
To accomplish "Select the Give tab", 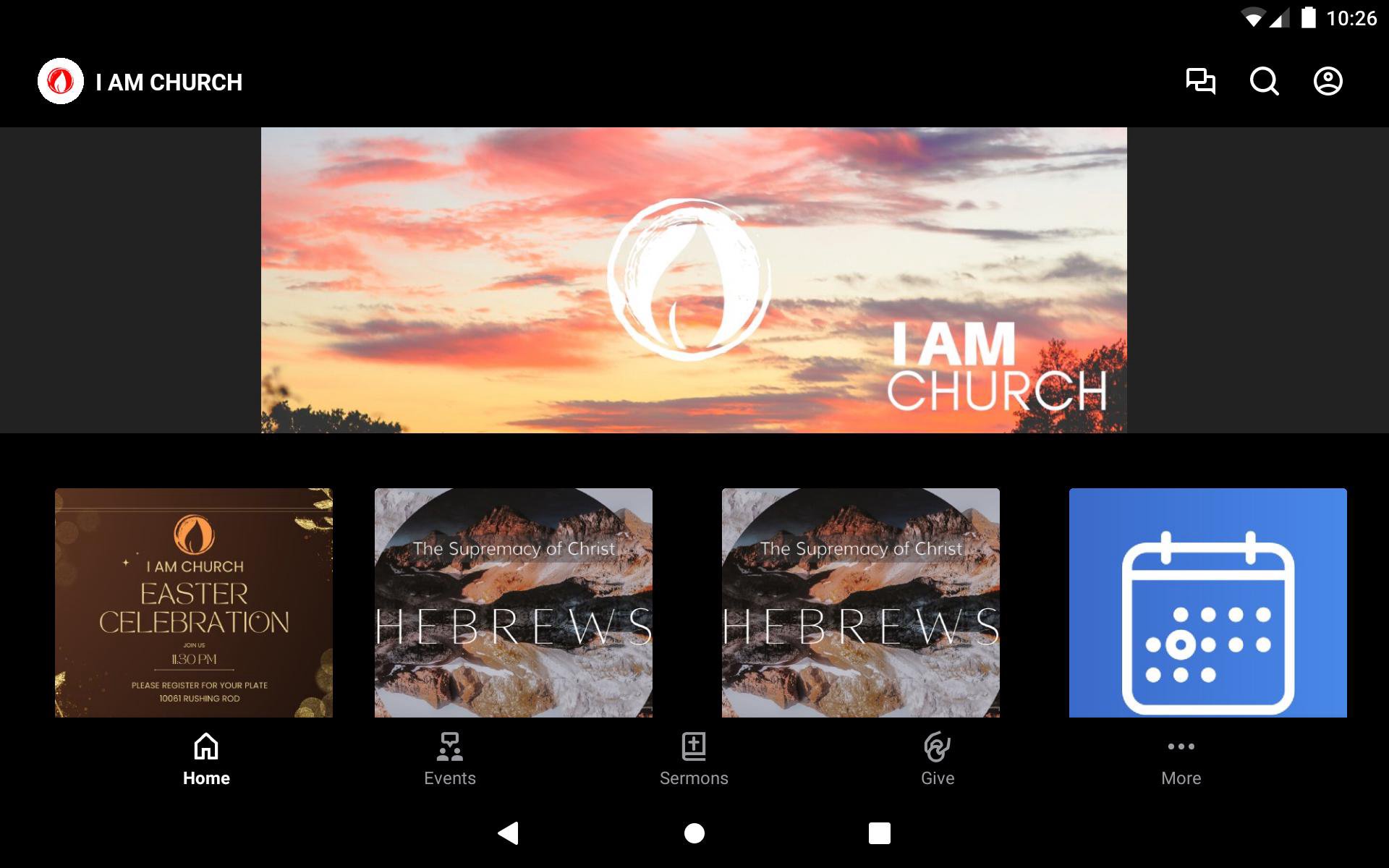I will tap(938, 759).
